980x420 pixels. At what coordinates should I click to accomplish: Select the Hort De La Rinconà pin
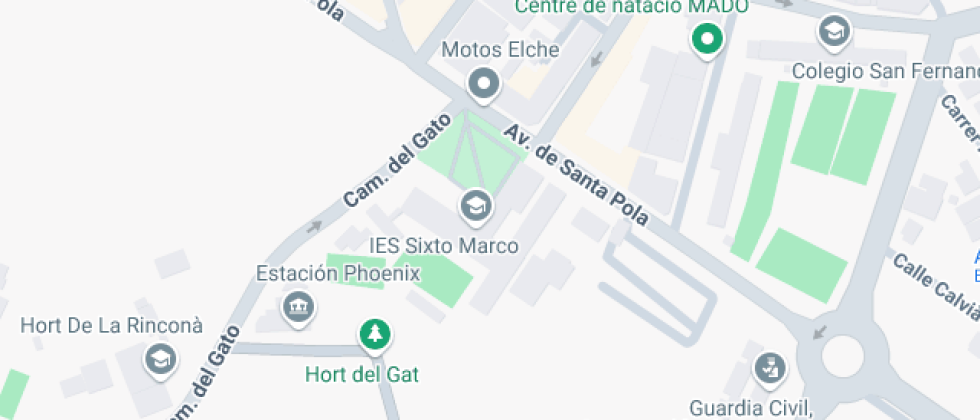160,358
